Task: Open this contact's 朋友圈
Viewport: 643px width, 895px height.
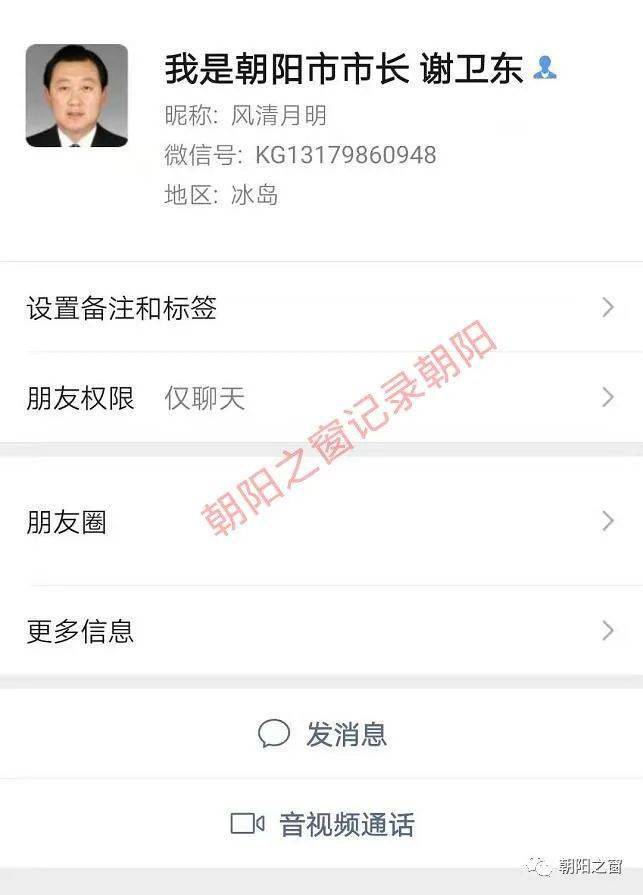Action: pyautogui.click(x=321, y=521)
